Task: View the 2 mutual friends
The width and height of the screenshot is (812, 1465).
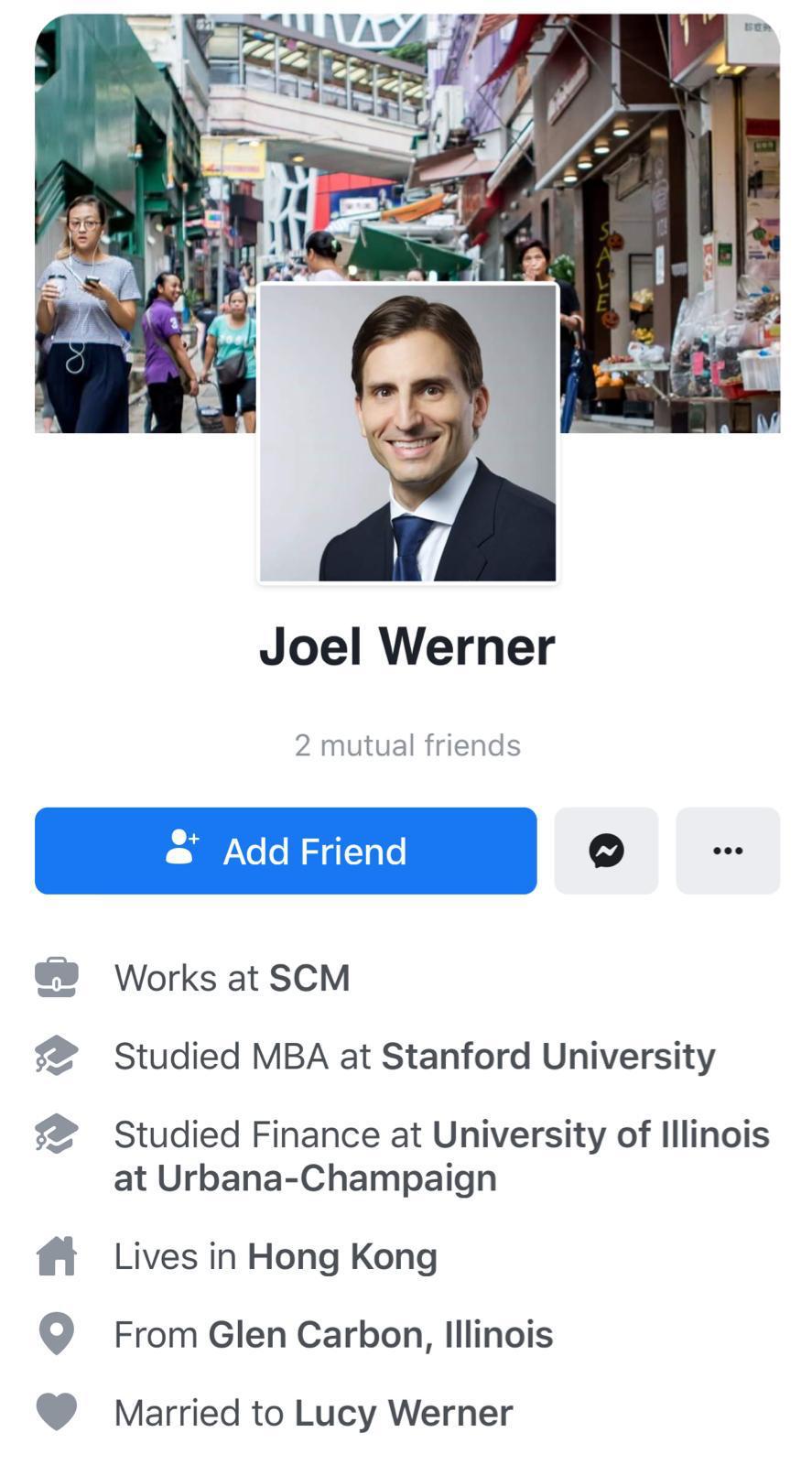Action: [x=407, y=745]
